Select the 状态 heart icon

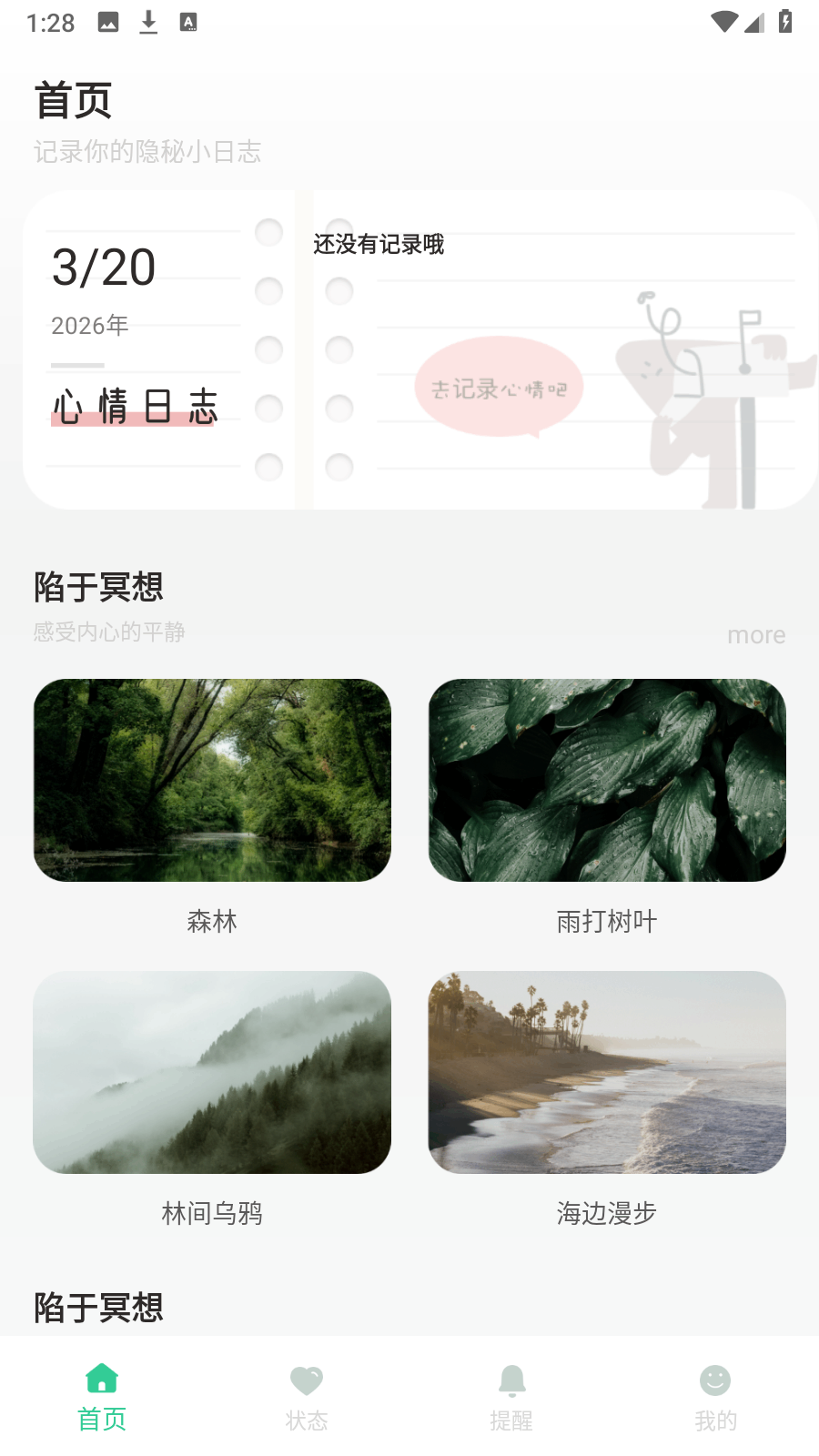[306, 1379]
